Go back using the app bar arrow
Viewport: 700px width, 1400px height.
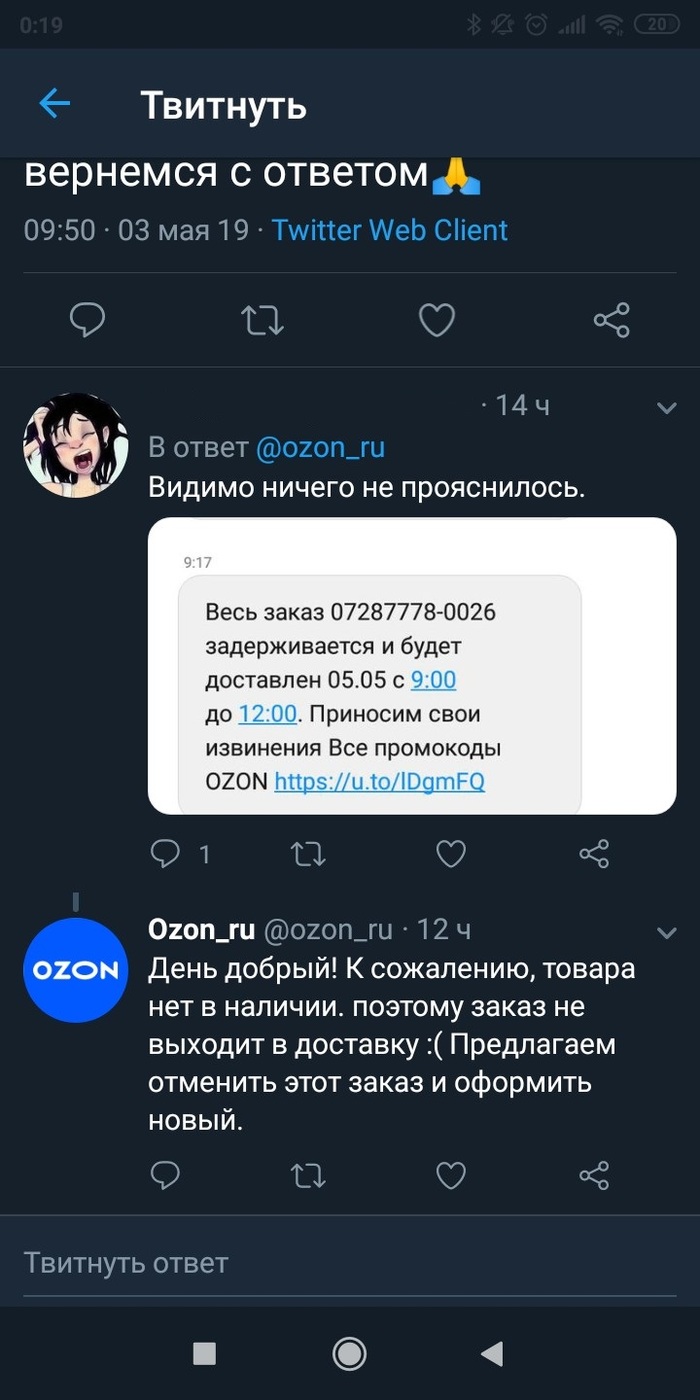pyautogui.click(x=55, y=103)
